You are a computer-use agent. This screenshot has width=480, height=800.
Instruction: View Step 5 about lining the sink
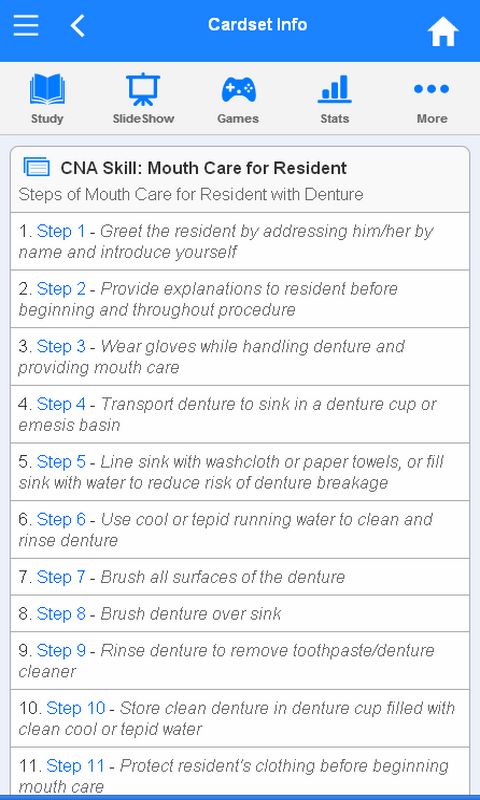tap(240, 472)
